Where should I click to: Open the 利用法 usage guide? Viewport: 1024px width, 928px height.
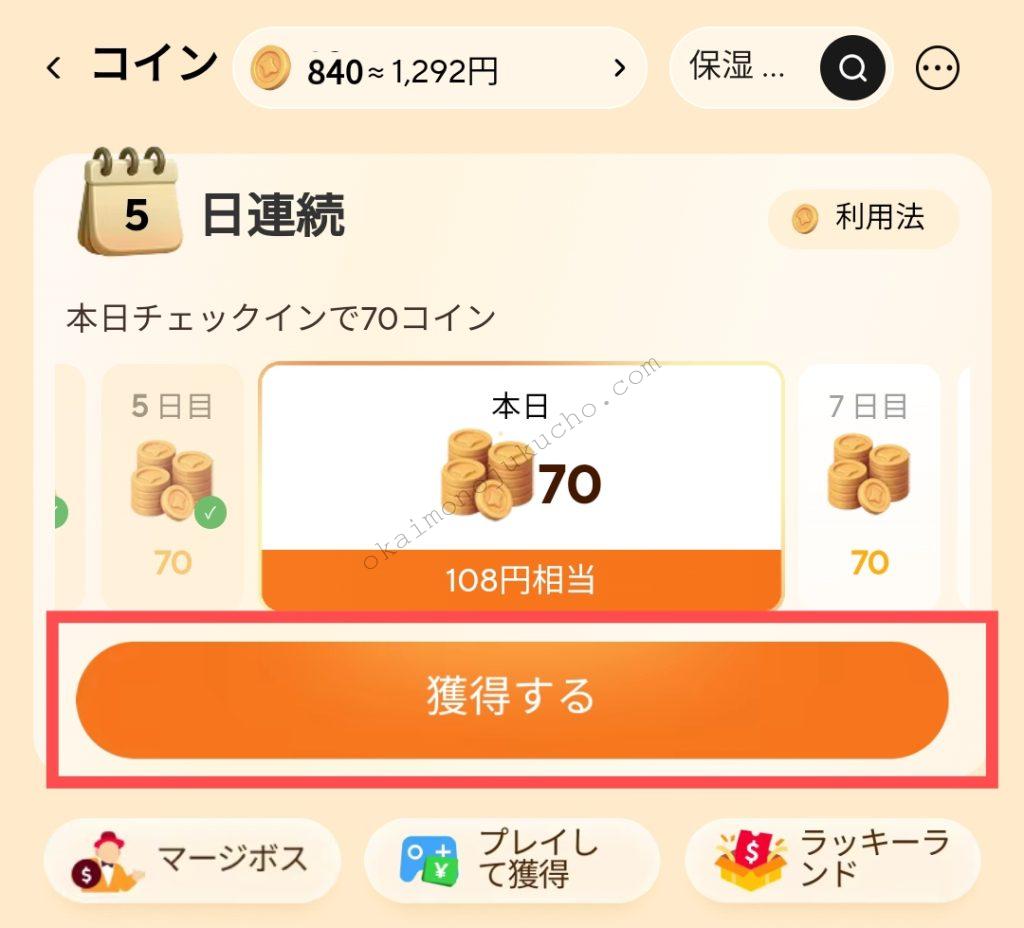[x=863, y=218]
